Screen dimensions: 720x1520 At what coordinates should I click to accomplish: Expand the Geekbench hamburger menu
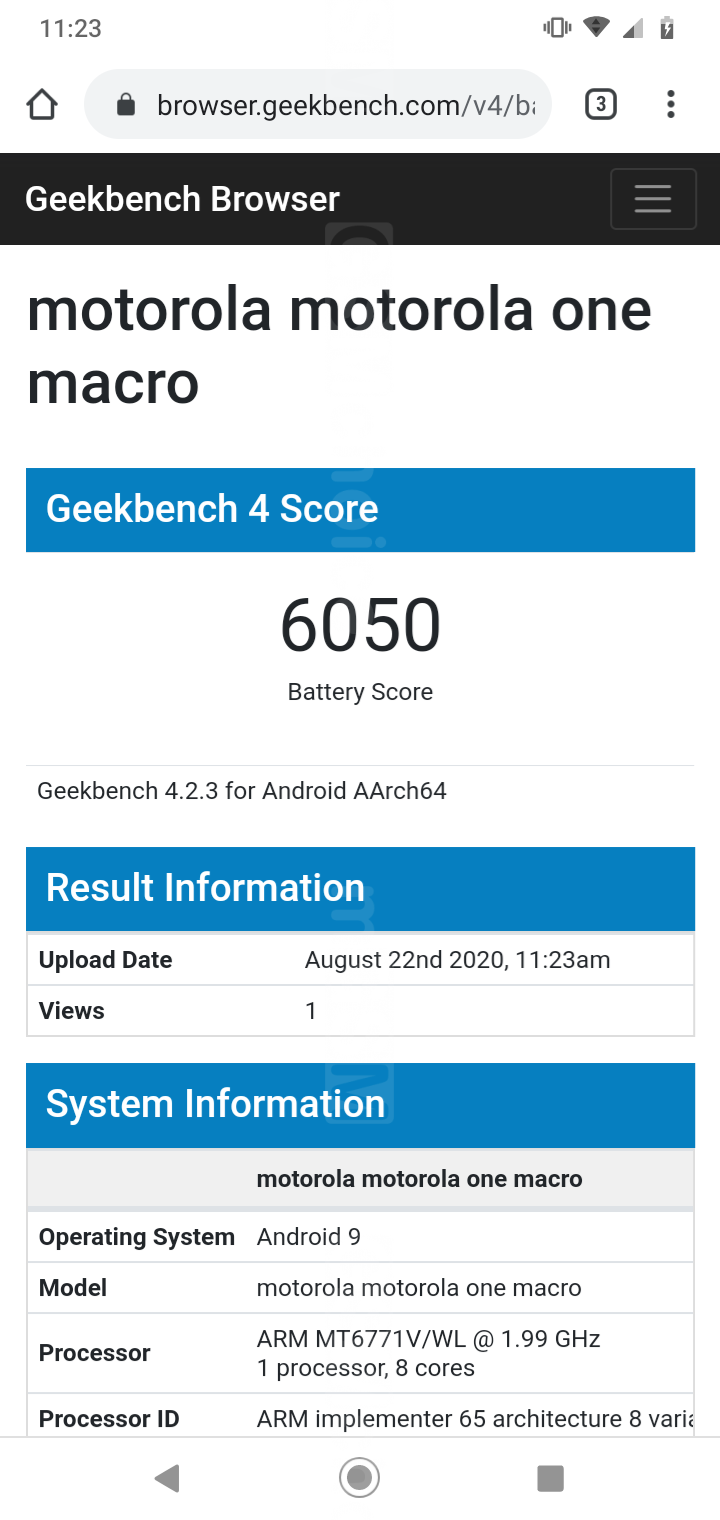[653, 199]
